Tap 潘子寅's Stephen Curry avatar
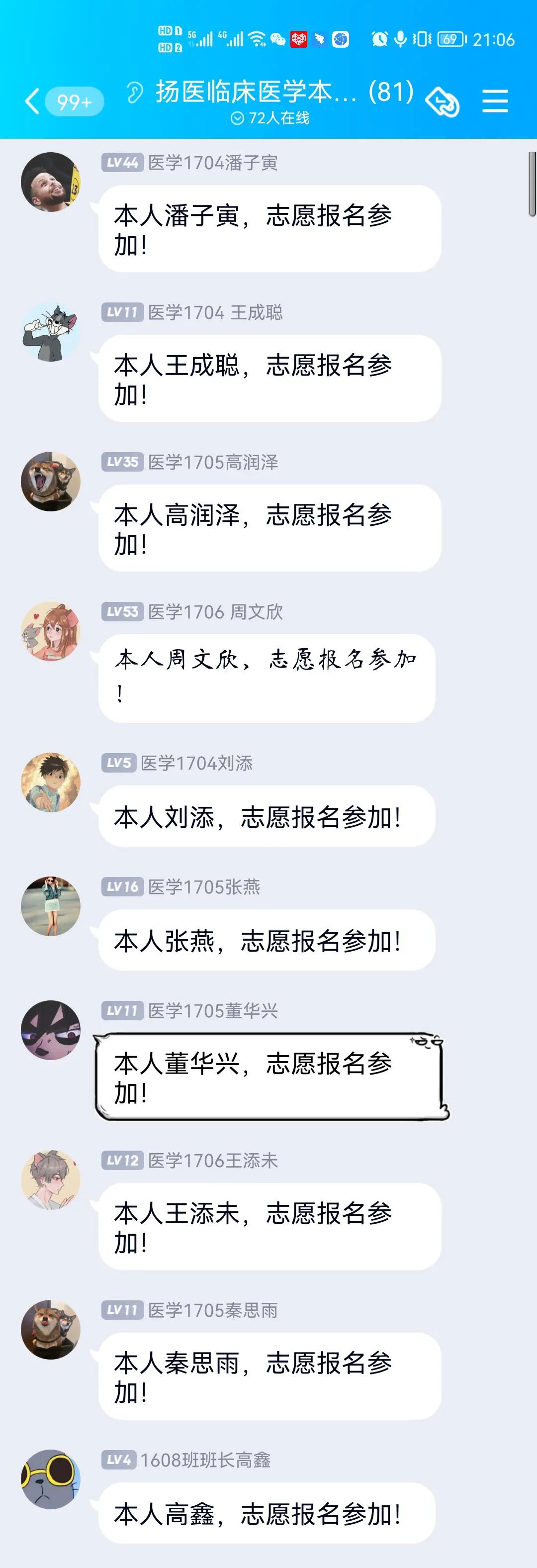Viewport: 537px width, 1568px height. [x=51, y=183]
